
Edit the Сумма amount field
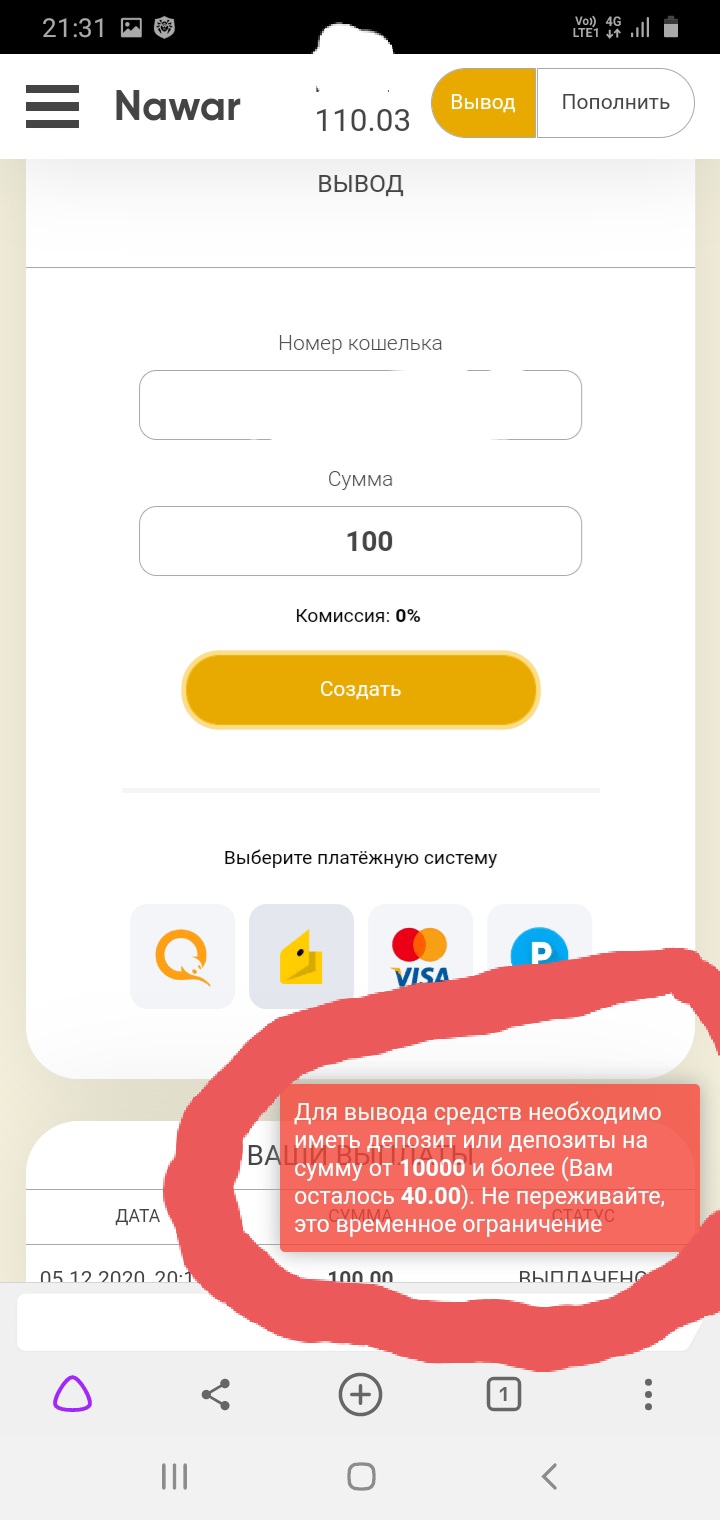coord(360,541)
